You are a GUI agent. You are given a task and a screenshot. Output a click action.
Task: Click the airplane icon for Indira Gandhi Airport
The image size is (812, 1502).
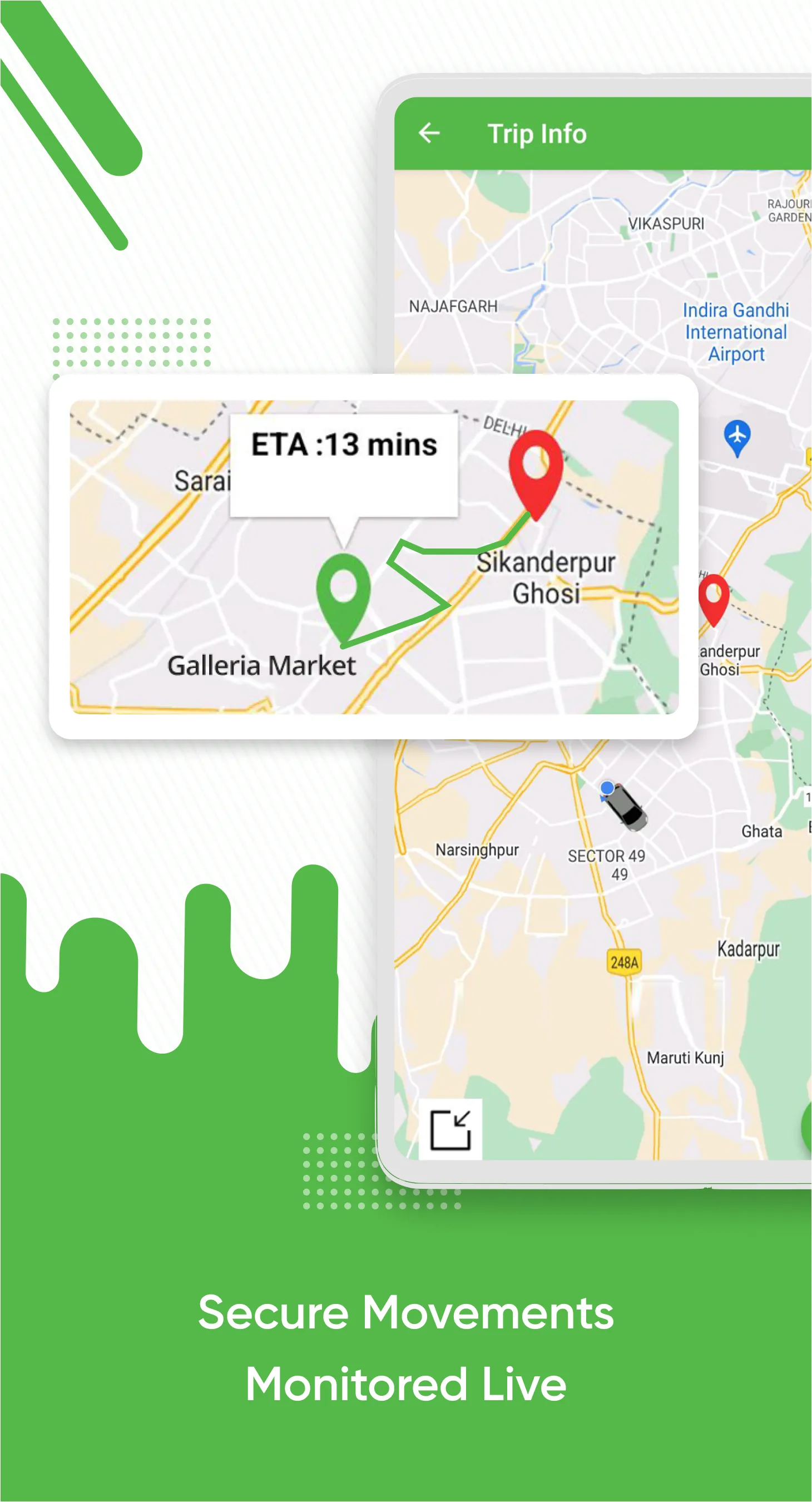(x=737, y=439)
